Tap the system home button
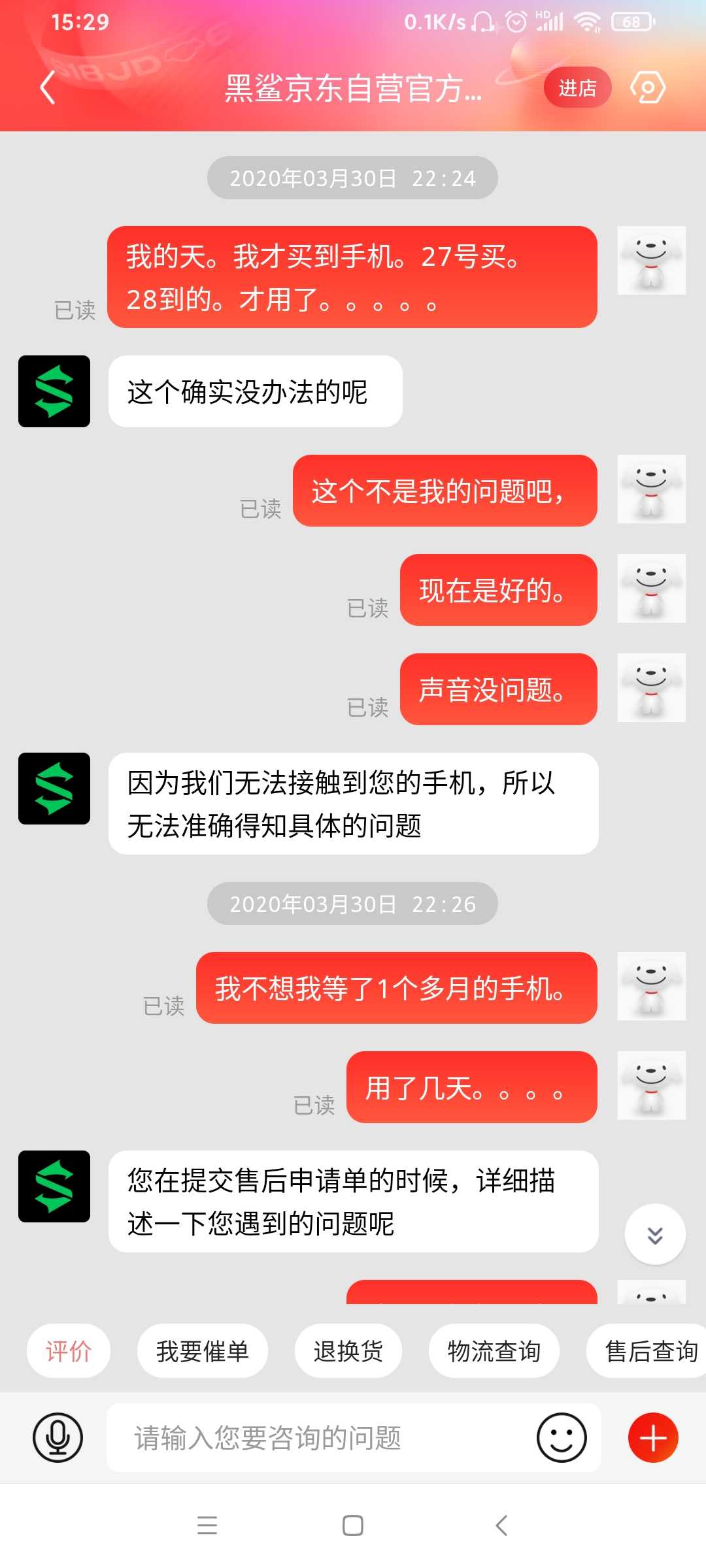Viewport: 706px width, 1568px height. [353, 1526]
